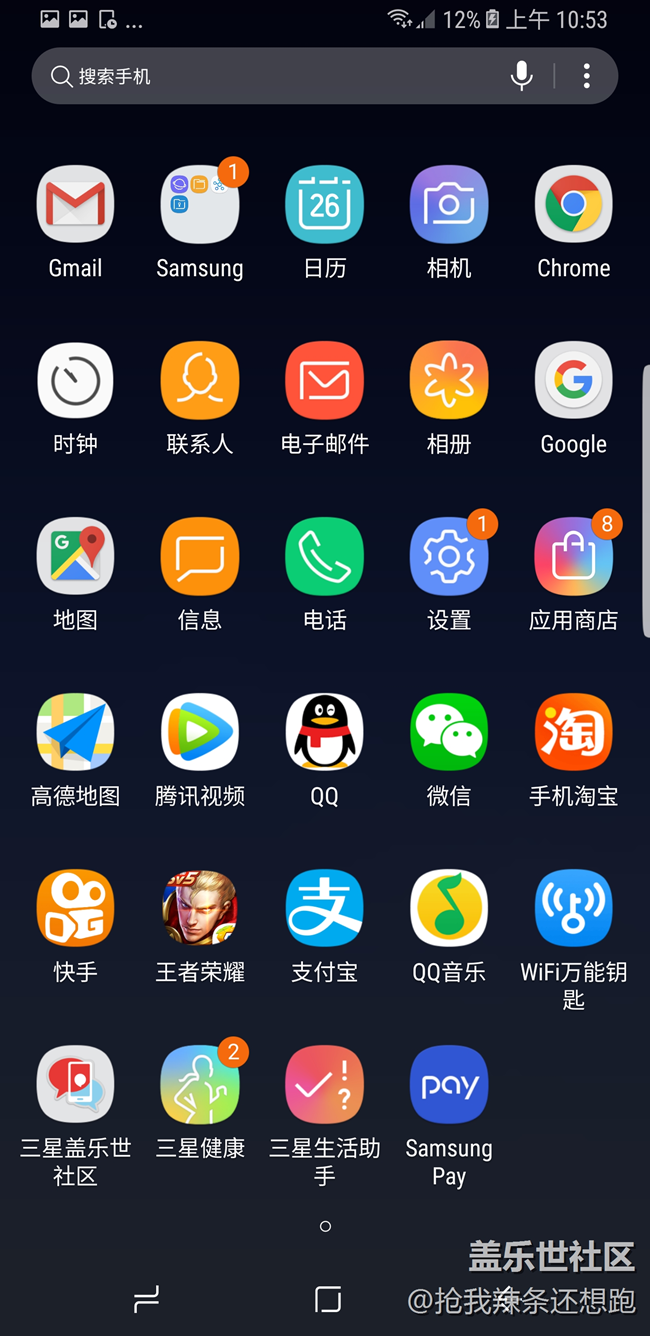Start voice search with the microphone icon
Image resolution: width=650 pixels, height=1336 pixels.
521,76
